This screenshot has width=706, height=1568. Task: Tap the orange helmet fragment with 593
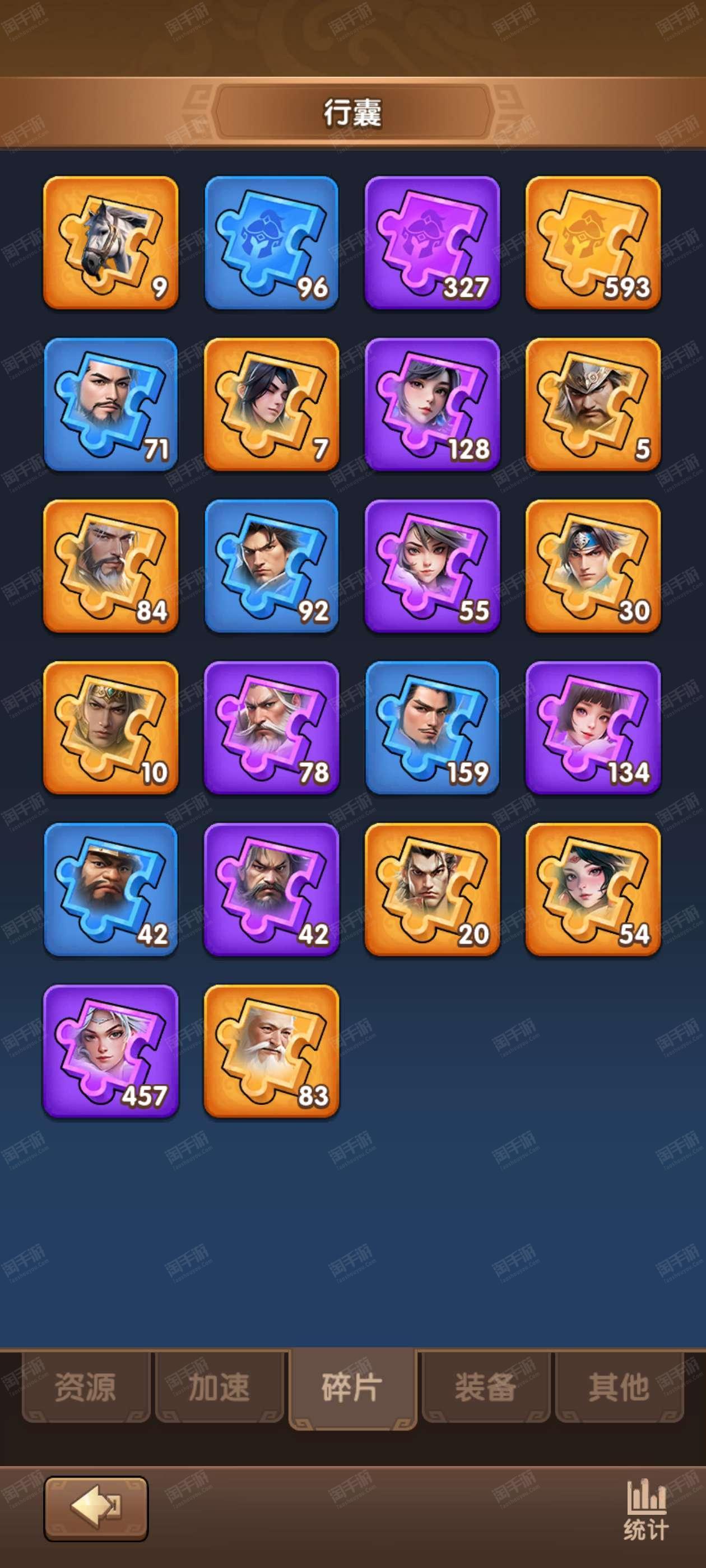click(593, 243)
